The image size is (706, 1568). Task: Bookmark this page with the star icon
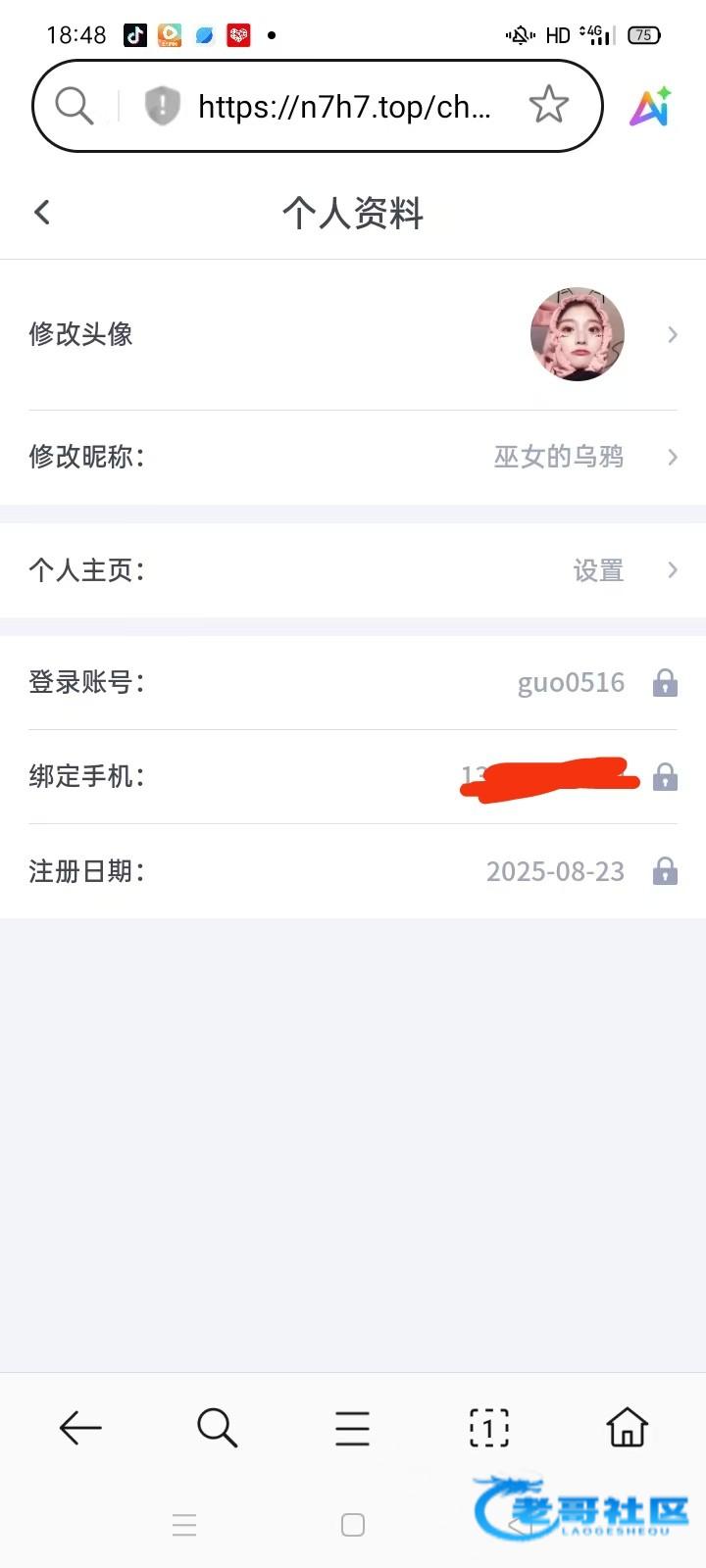pos(548,105)
